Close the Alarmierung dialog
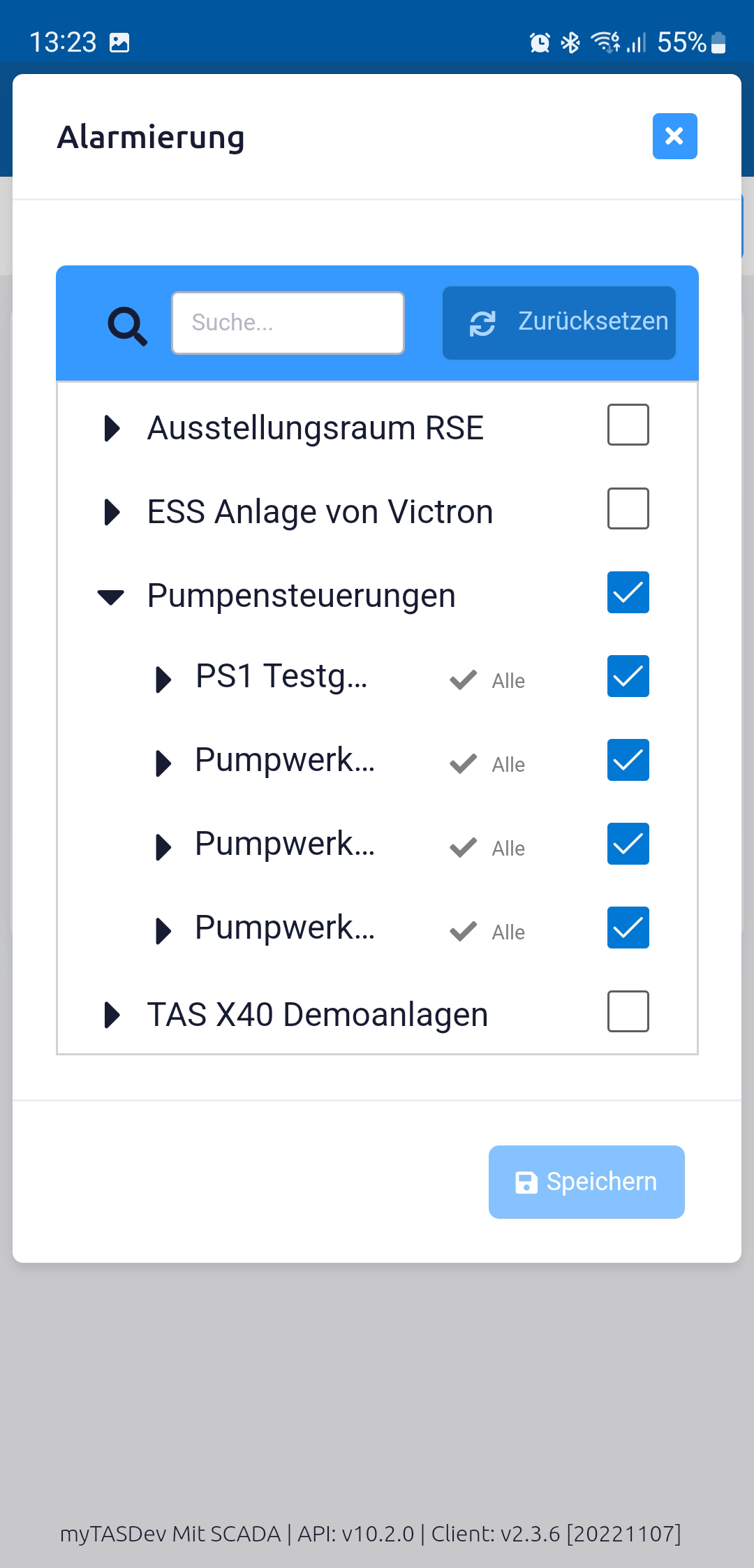Screen dimensions: 754x1568 [x=674, y=136]
